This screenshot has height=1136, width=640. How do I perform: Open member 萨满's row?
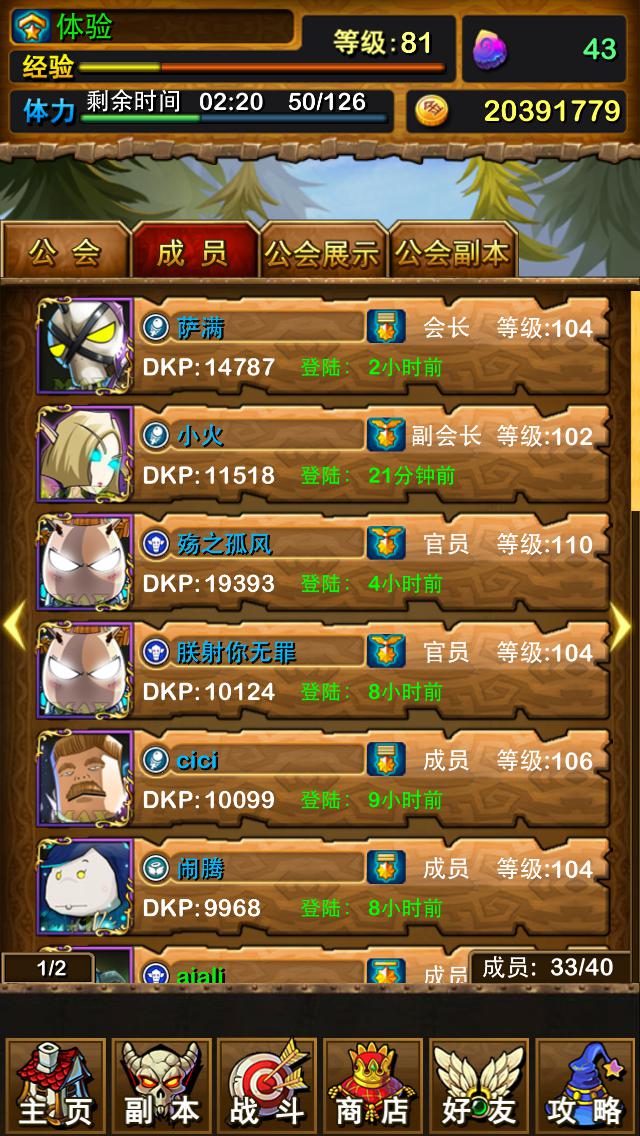[370, 346]
